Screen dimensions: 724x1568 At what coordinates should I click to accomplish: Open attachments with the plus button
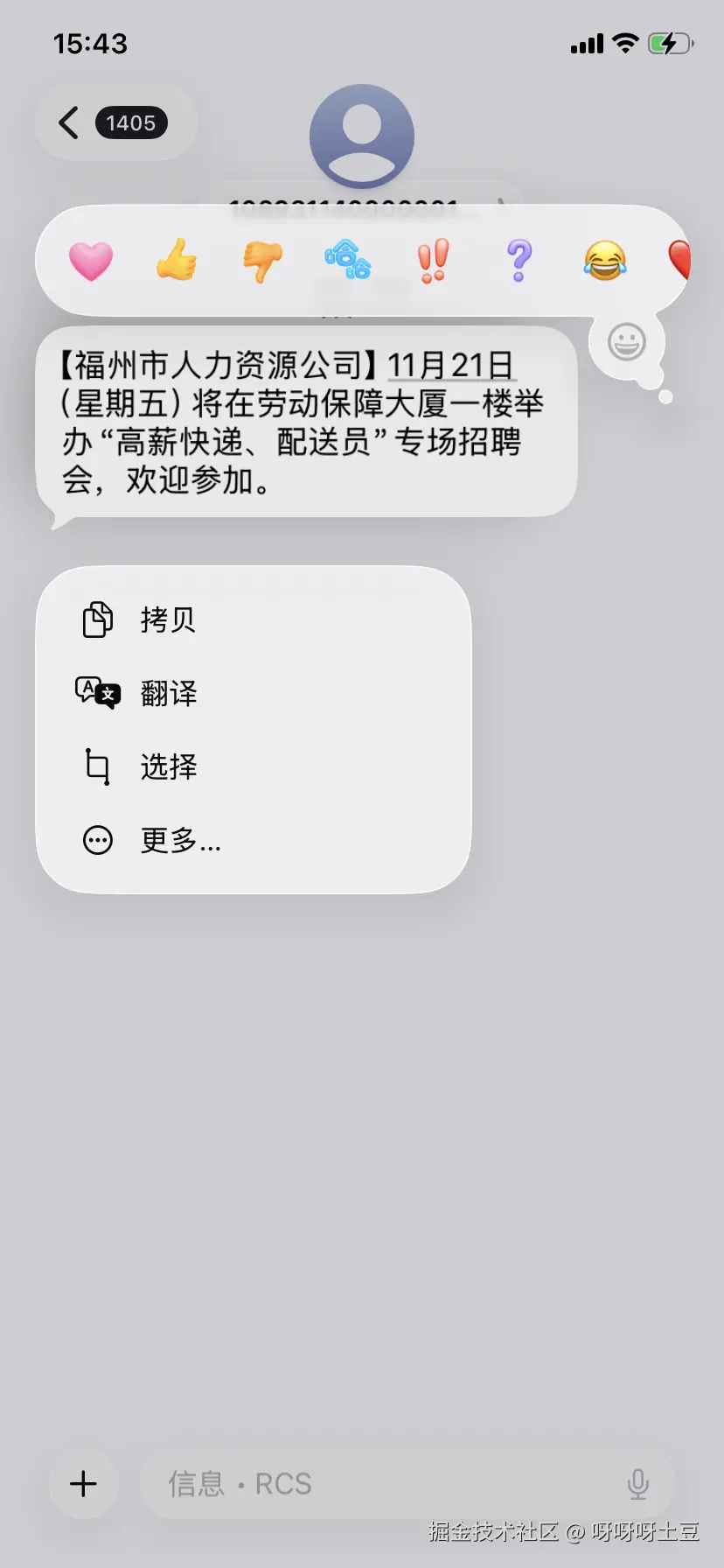click(83, 1483)
